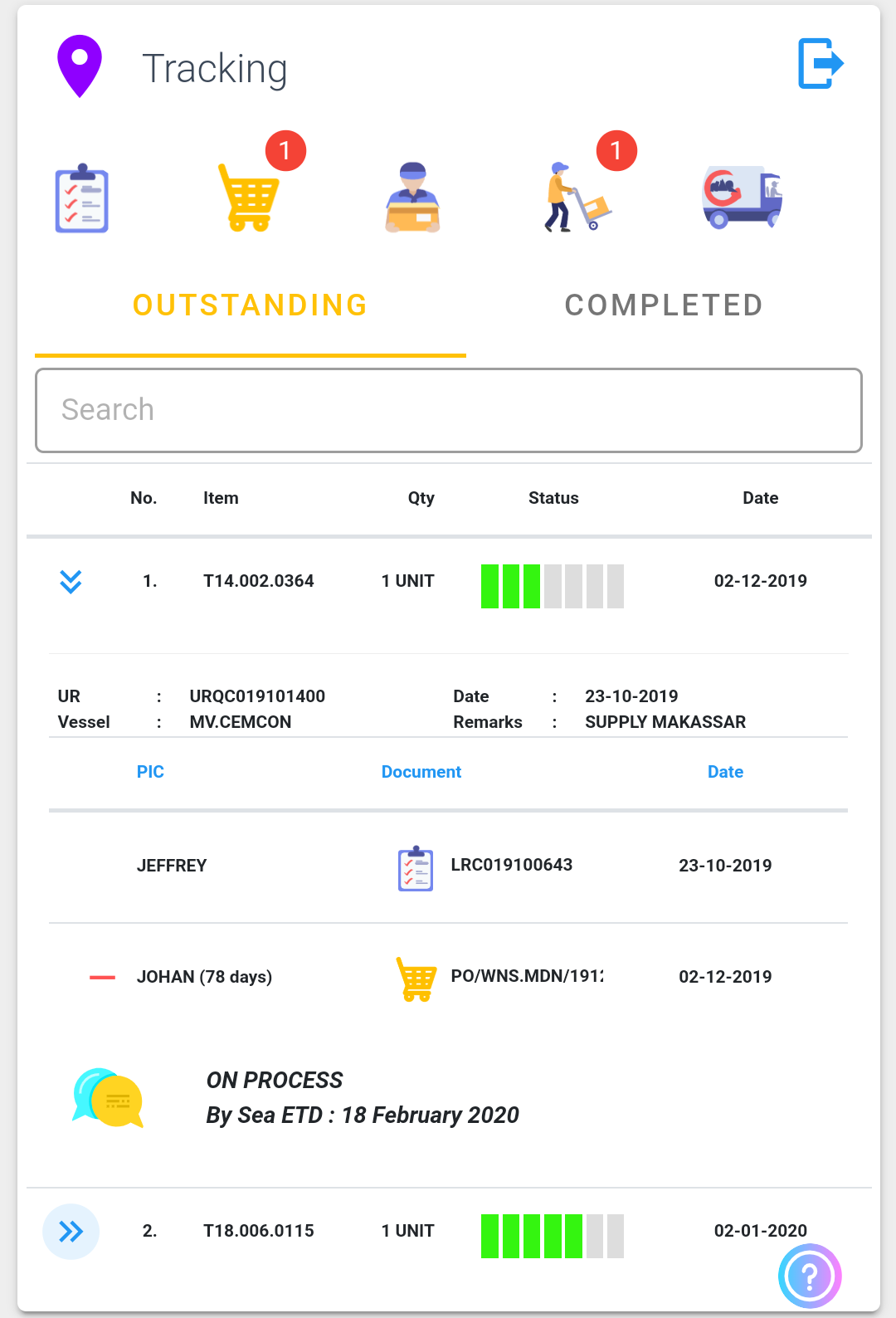Image resolution: width=896 pixels, height=1318 pixels.
Task: Focus the Search field
Action: tap(448, 411)
